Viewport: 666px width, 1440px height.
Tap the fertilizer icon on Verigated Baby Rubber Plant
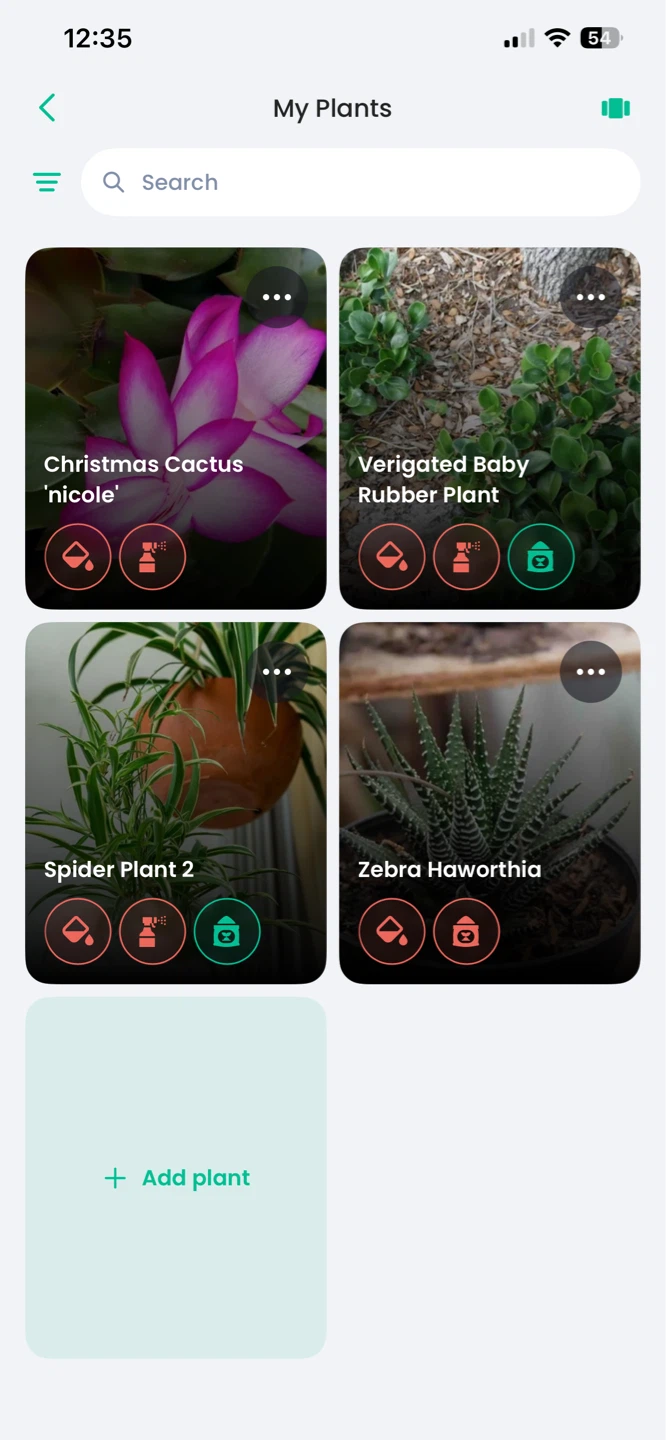click(x=540, y=557)
